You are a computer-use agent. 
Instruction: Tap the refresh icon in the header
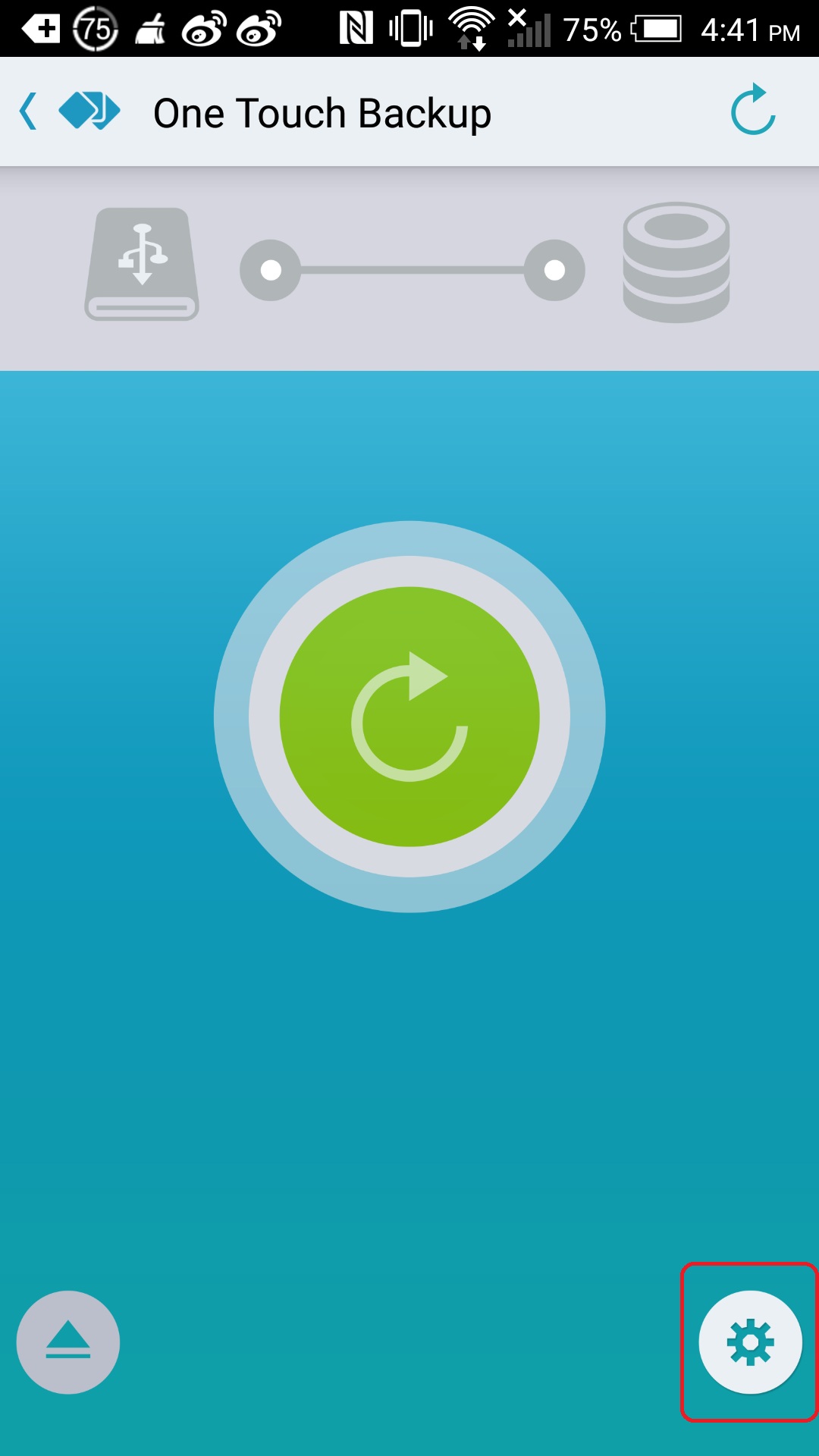(x=752, y=111)
